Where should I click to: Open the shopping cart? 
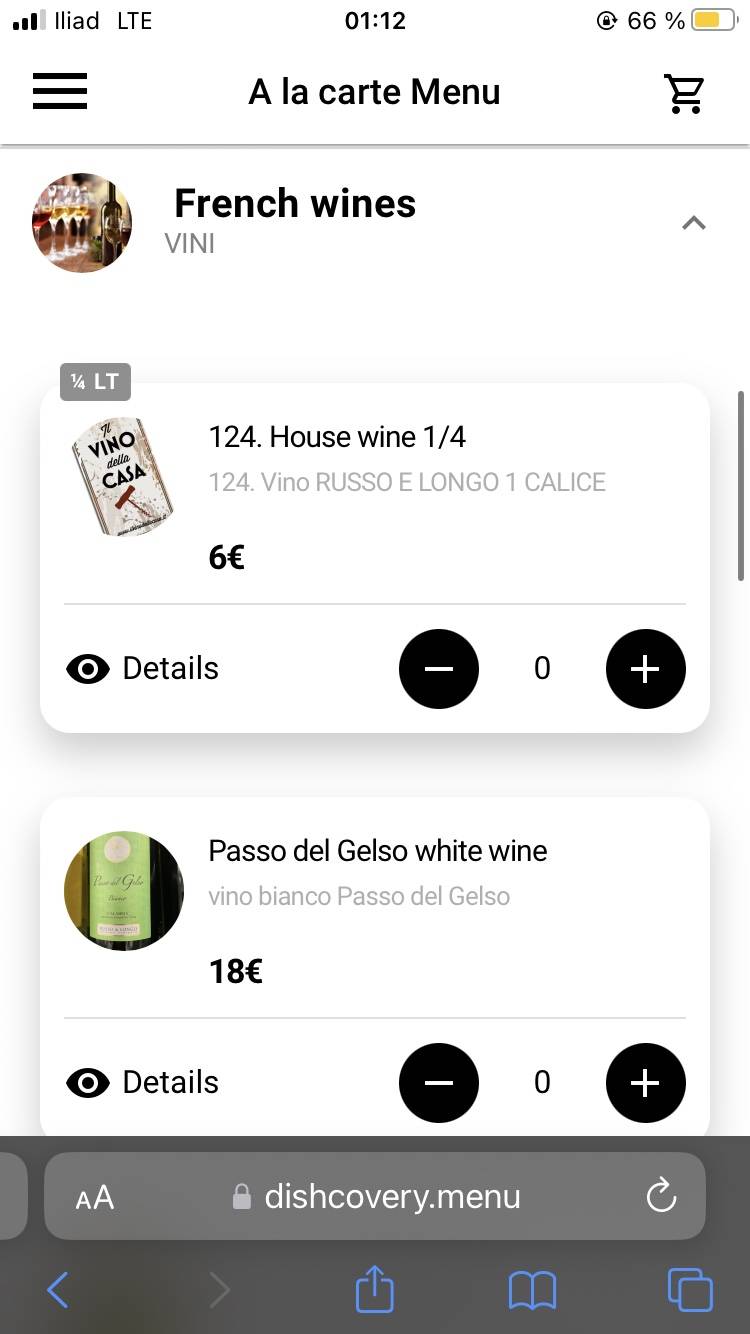[x=684, y=91]
